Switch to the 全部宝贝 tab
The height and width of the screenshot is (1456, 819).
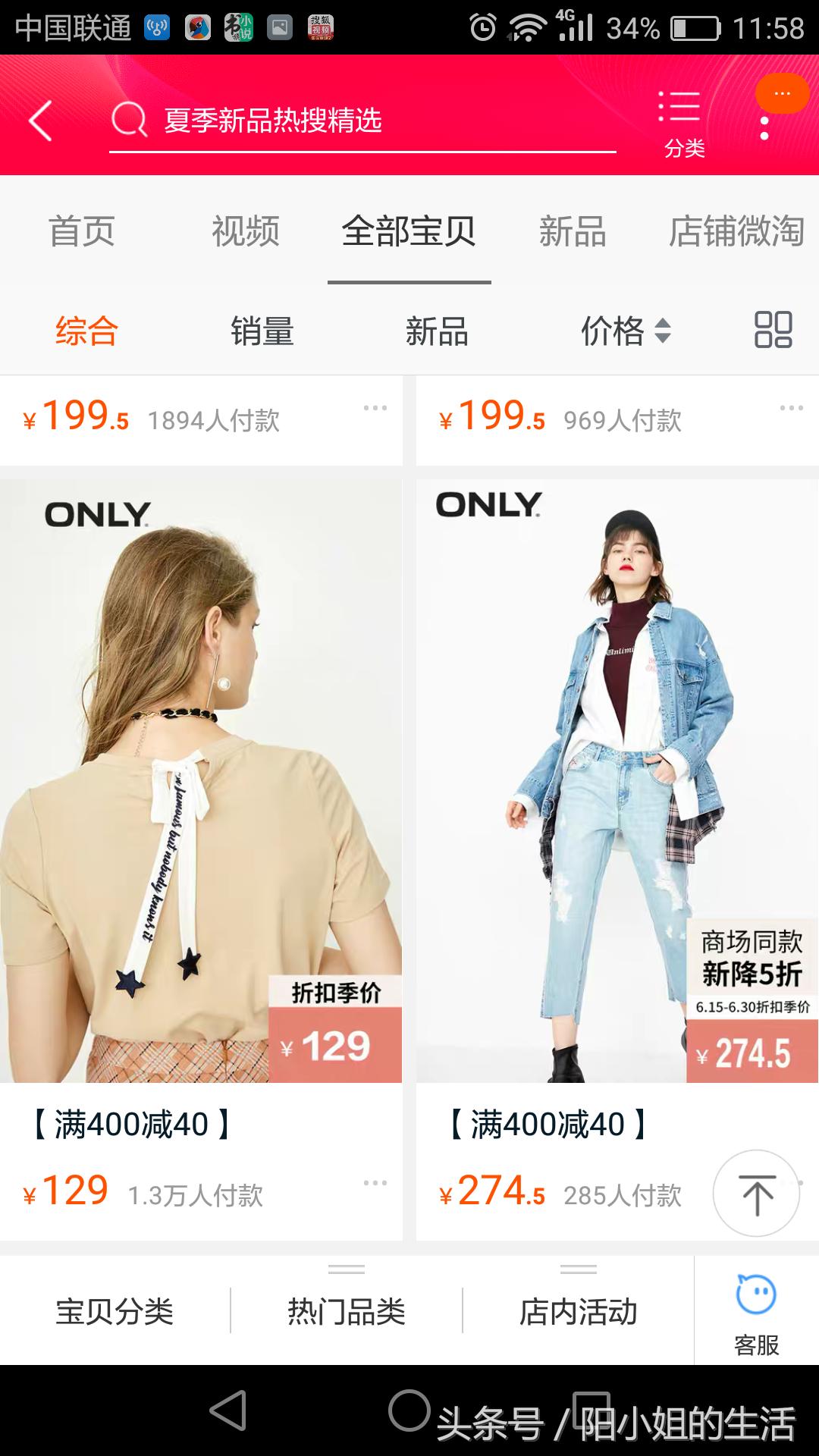pyautogui.click(x=409, y=234)
